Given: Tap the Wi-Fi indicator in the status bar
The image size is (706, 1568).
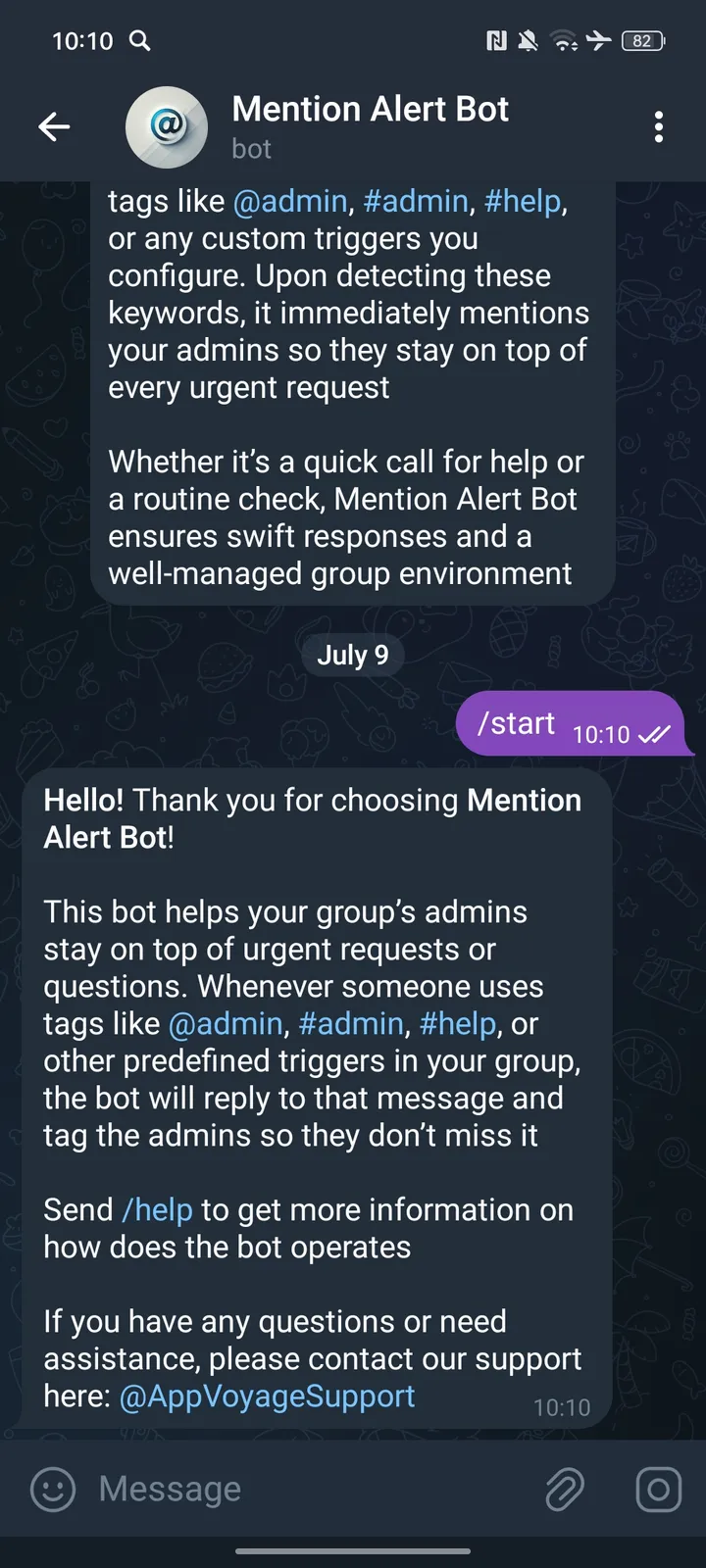Looking at the screenshot, I should [563, 41].
